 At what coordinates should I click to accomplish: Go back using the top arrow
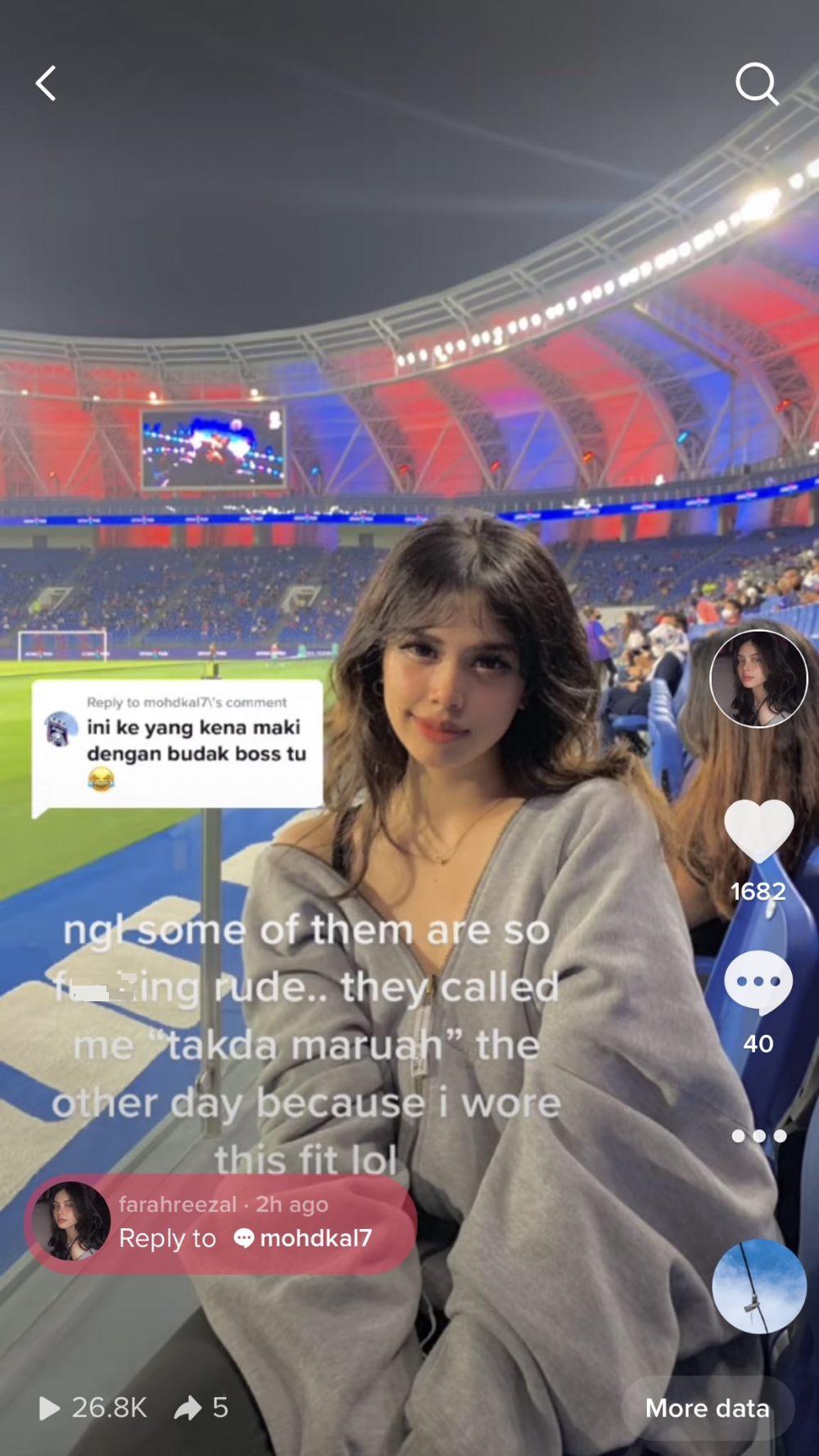[x=47, y=84]
